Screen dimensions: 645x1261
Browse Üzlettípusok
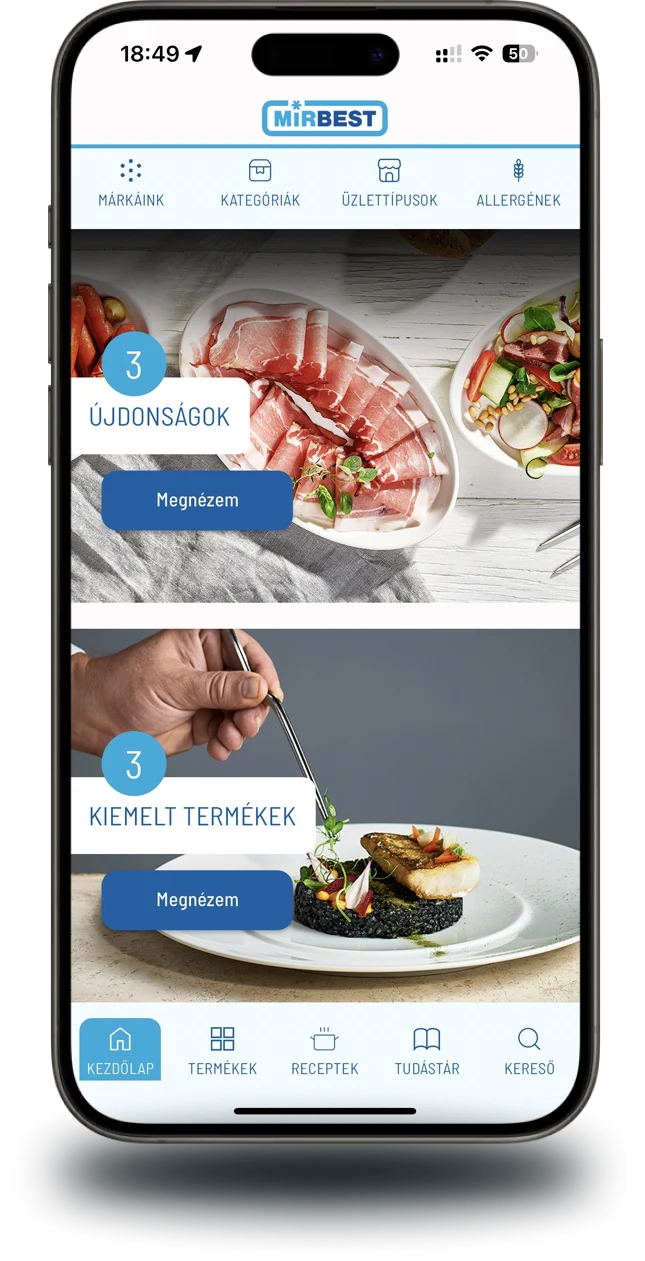click(389, 184)
